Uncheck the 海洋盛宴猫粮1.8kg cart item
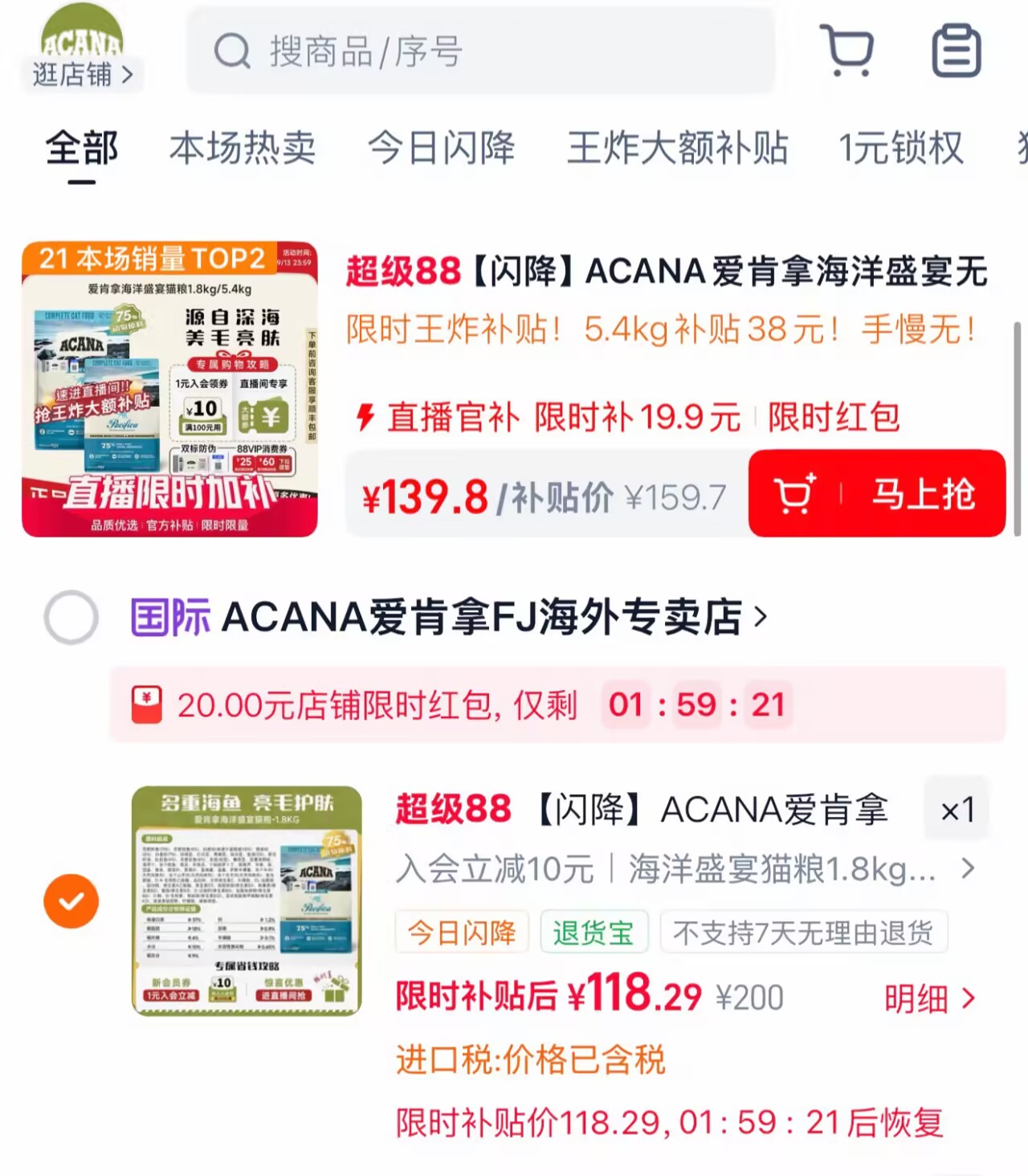The height and width of the screenshot is (1176, 1028). pos(71,901)
